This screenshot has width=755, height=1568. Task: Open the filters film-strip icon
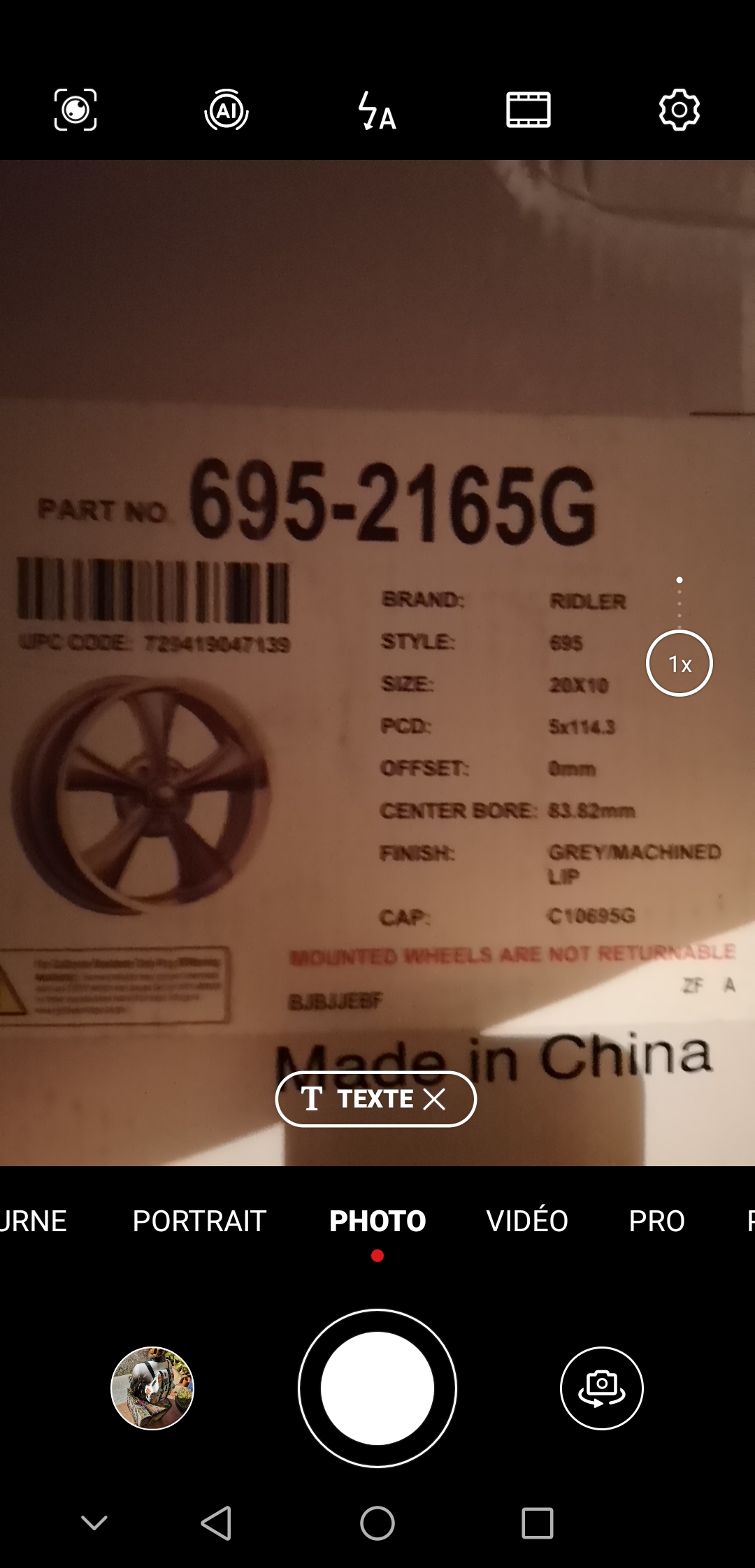[x=528, y=110]
